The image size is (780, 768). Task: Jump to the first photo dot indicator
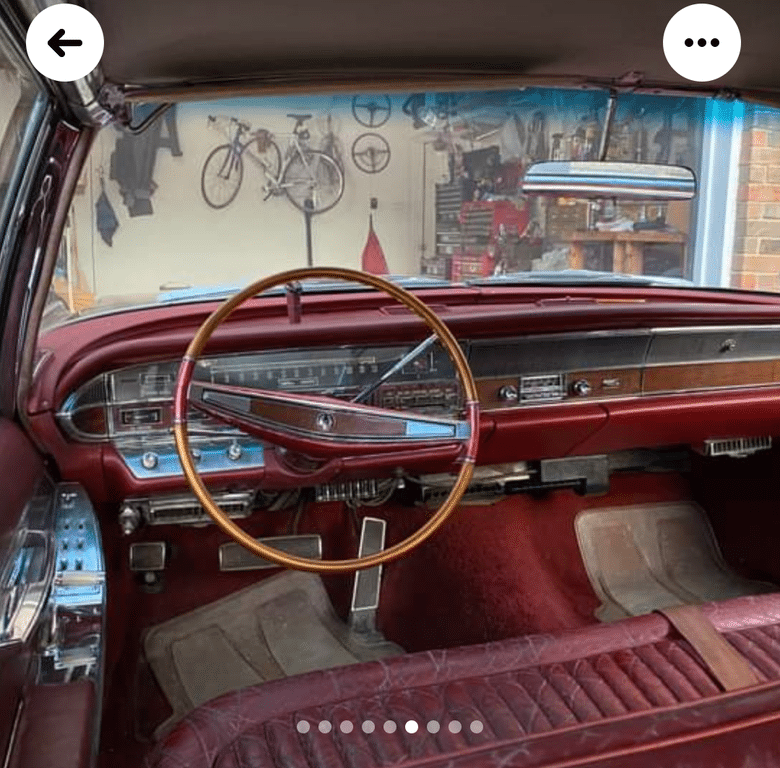click(x=303, y=727)
